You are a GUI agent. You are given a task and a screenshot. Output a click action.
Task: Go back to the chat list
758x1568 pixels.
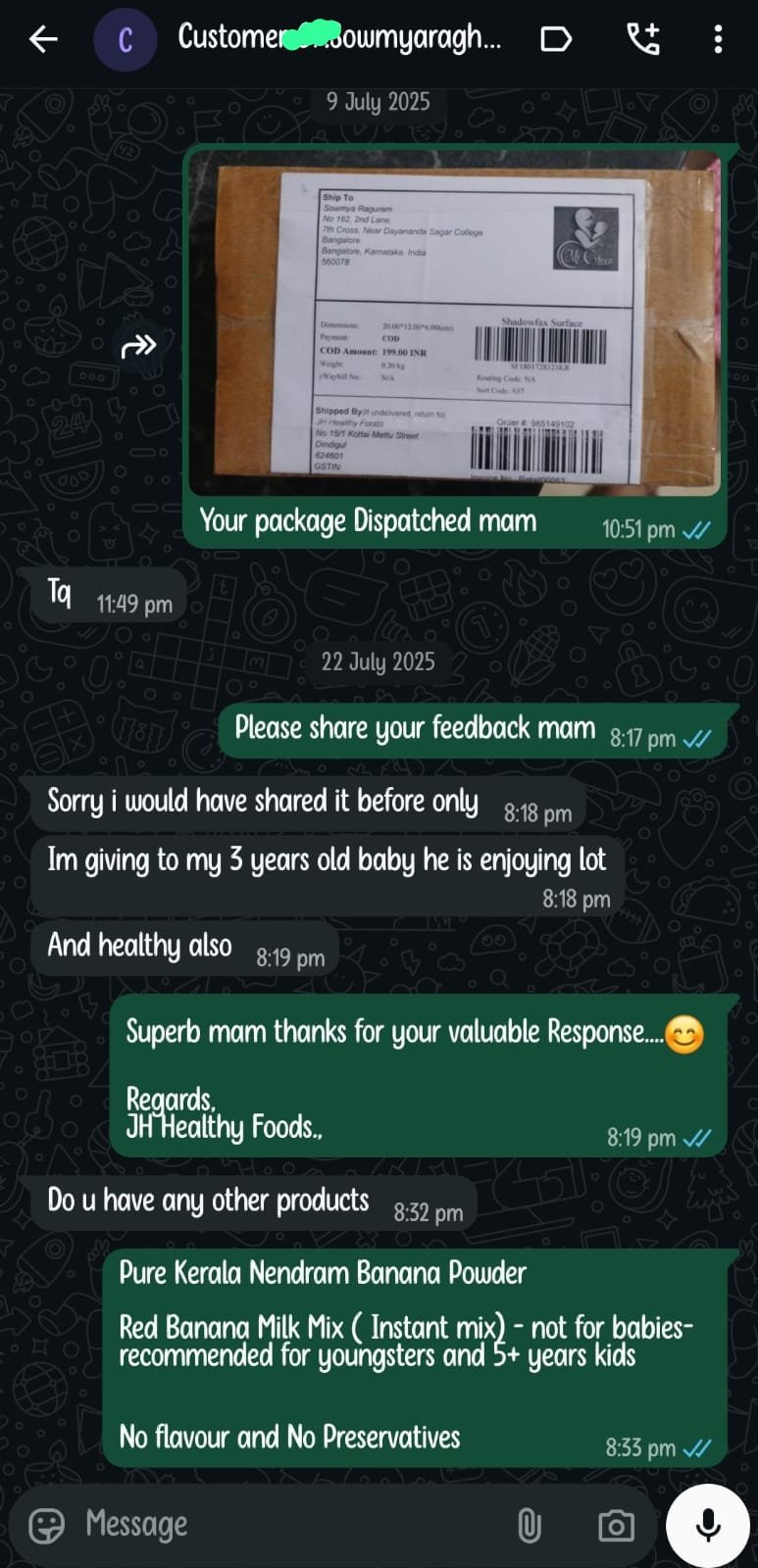pos(43,39)
